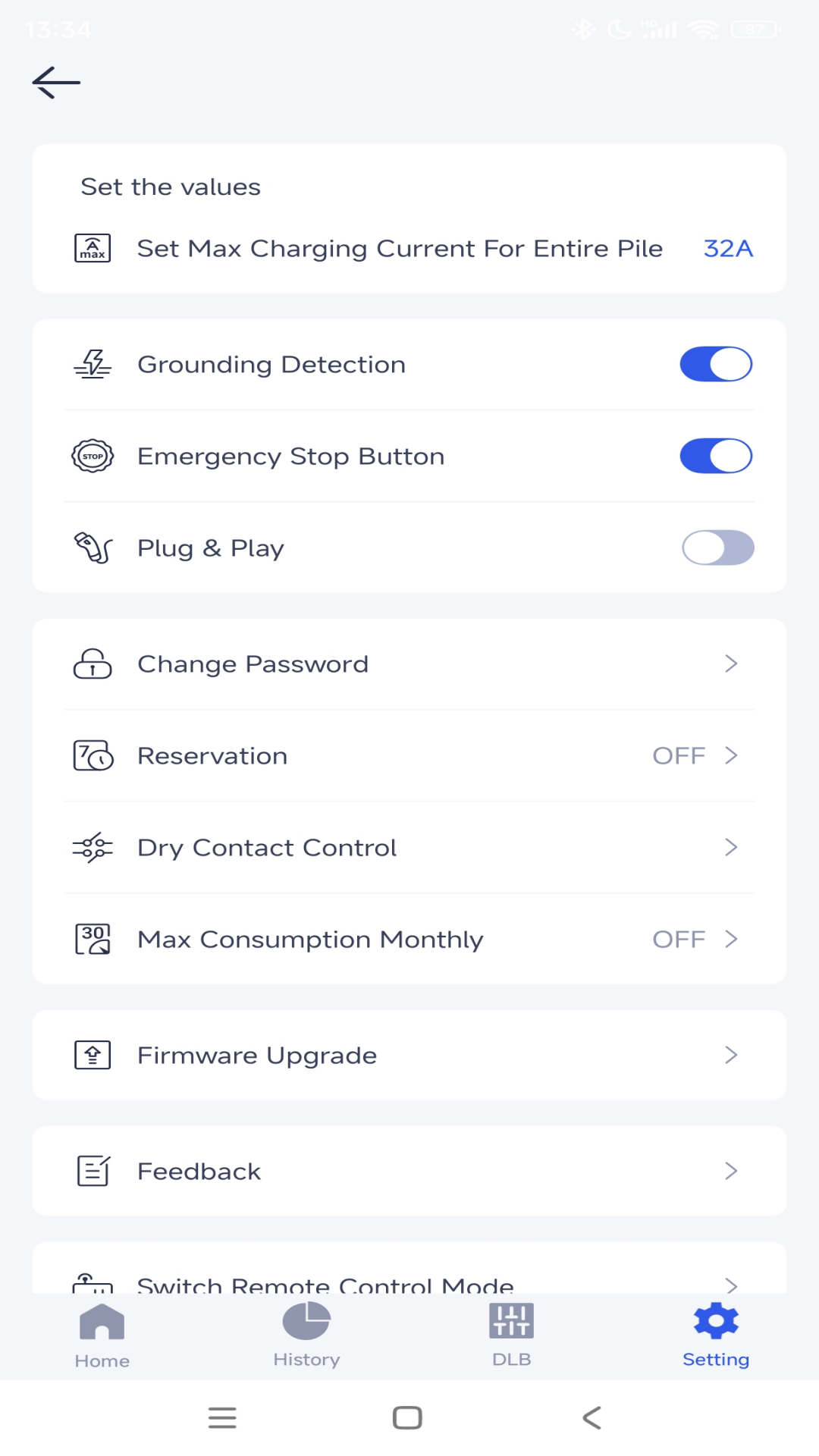Click the Feedback document icon
819x1456 pixels.
[91, 1170]
